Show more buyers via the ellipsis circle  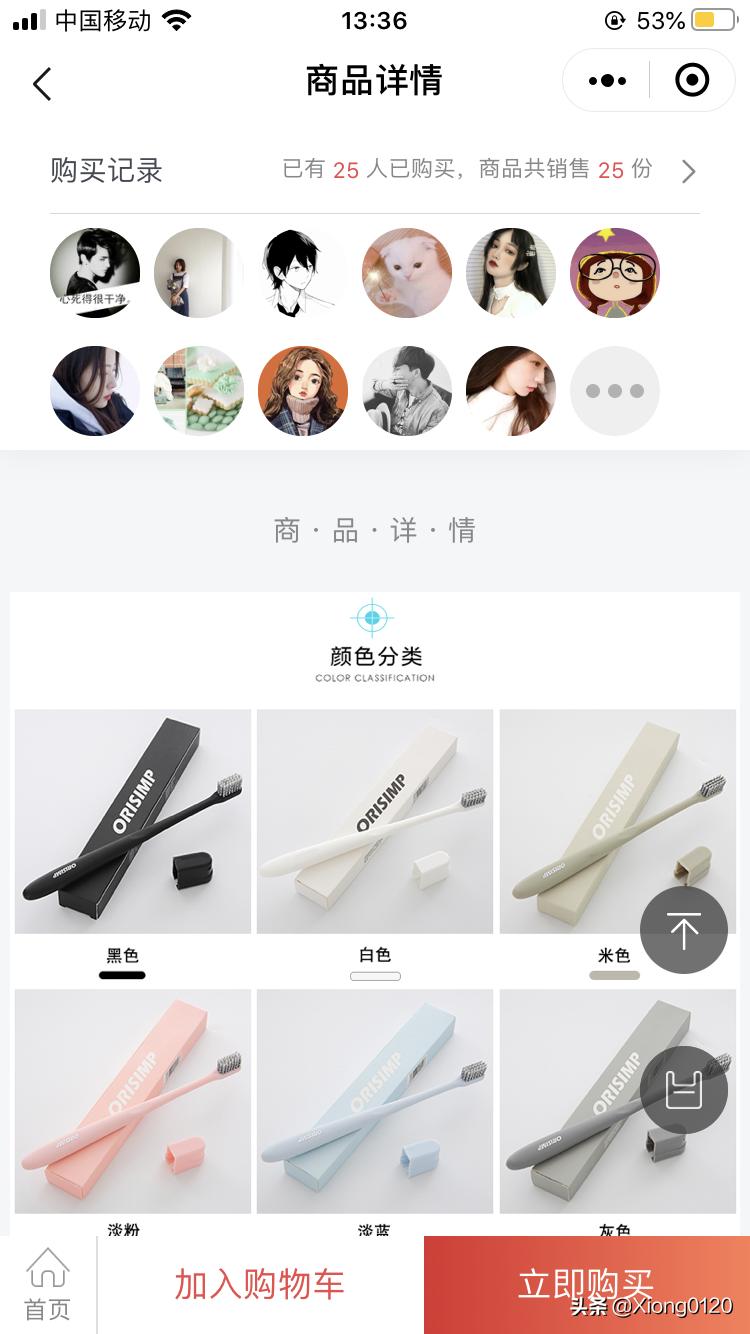click(615, 391)
